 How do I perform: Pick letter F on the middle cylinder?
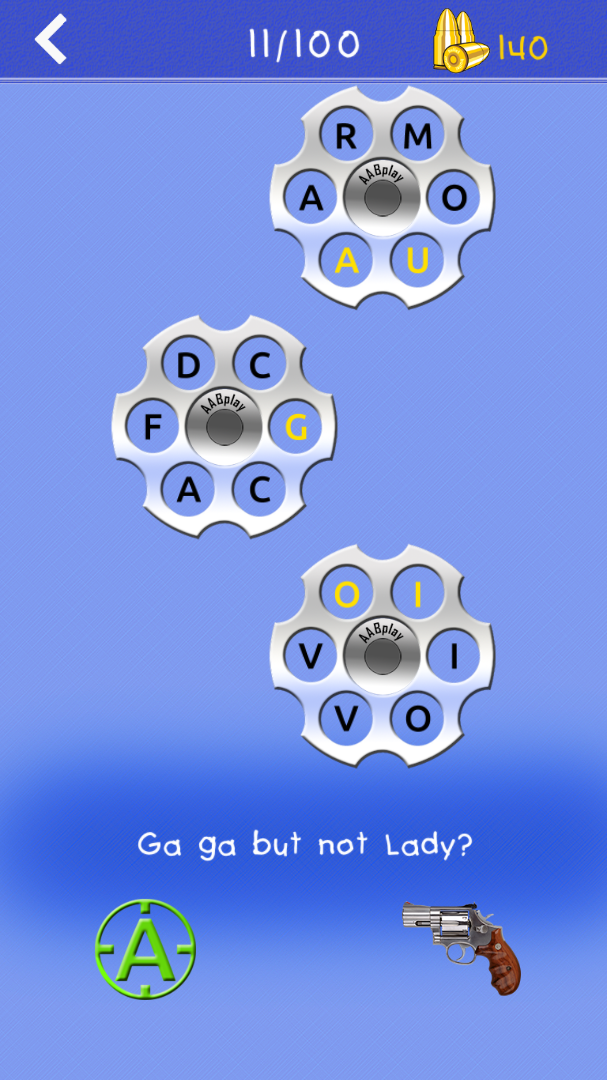coord(152,428)
